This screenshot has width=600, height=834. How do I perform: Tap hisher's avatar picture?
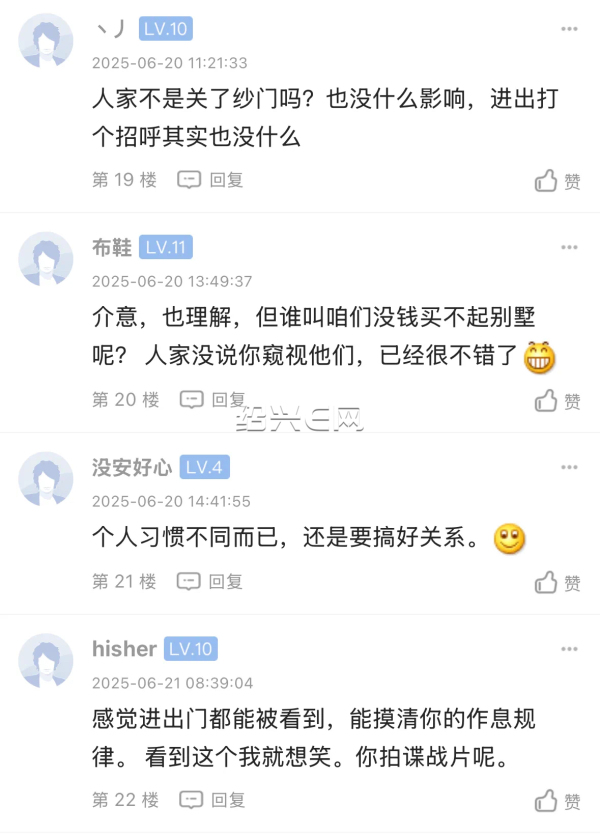coord(46,660)
